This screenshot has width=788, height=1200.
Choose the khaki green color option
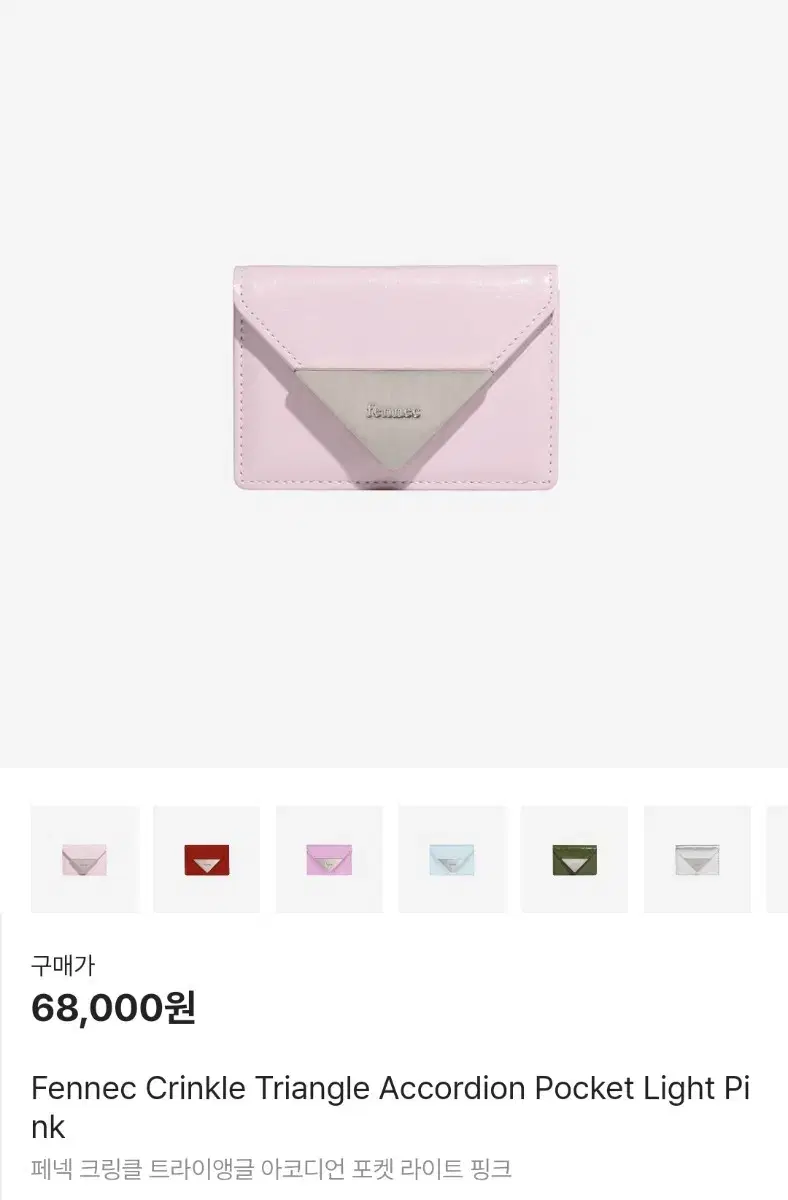(575, 859)
